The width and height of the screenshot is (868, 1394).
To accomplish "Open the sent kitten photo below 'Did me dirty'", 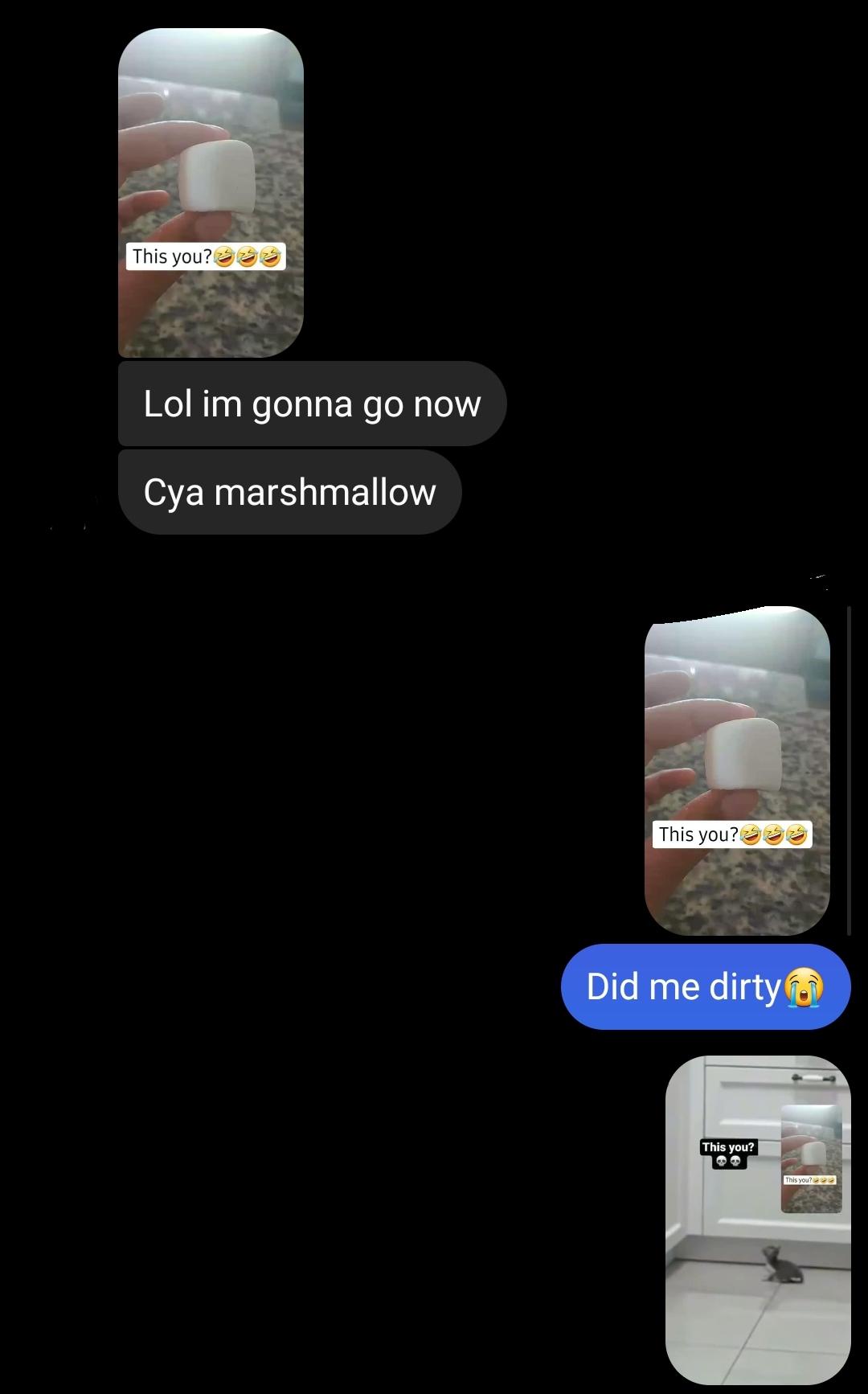I will coord(757,1220).
